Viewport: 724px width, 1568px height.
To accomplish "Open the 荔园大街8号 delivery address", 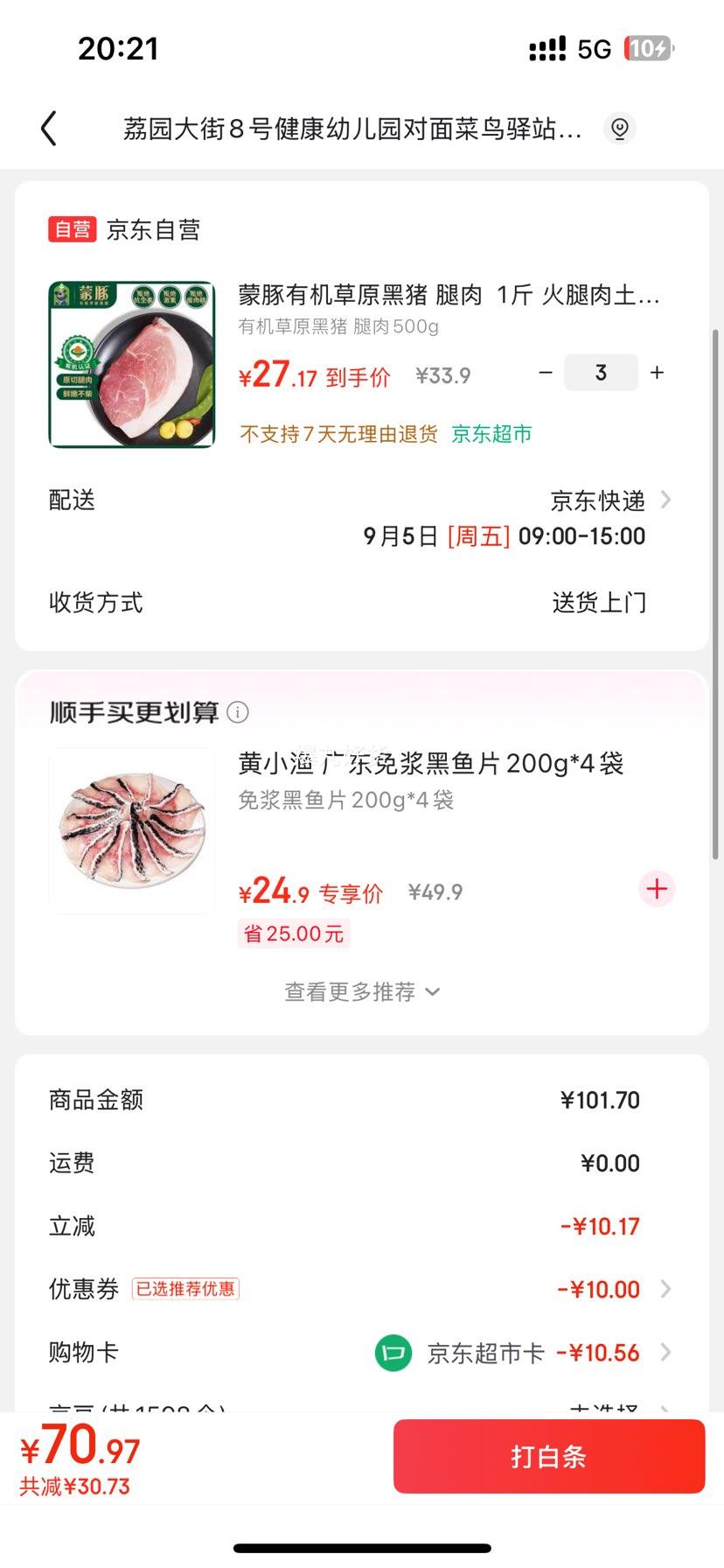I will coord(352,129).
